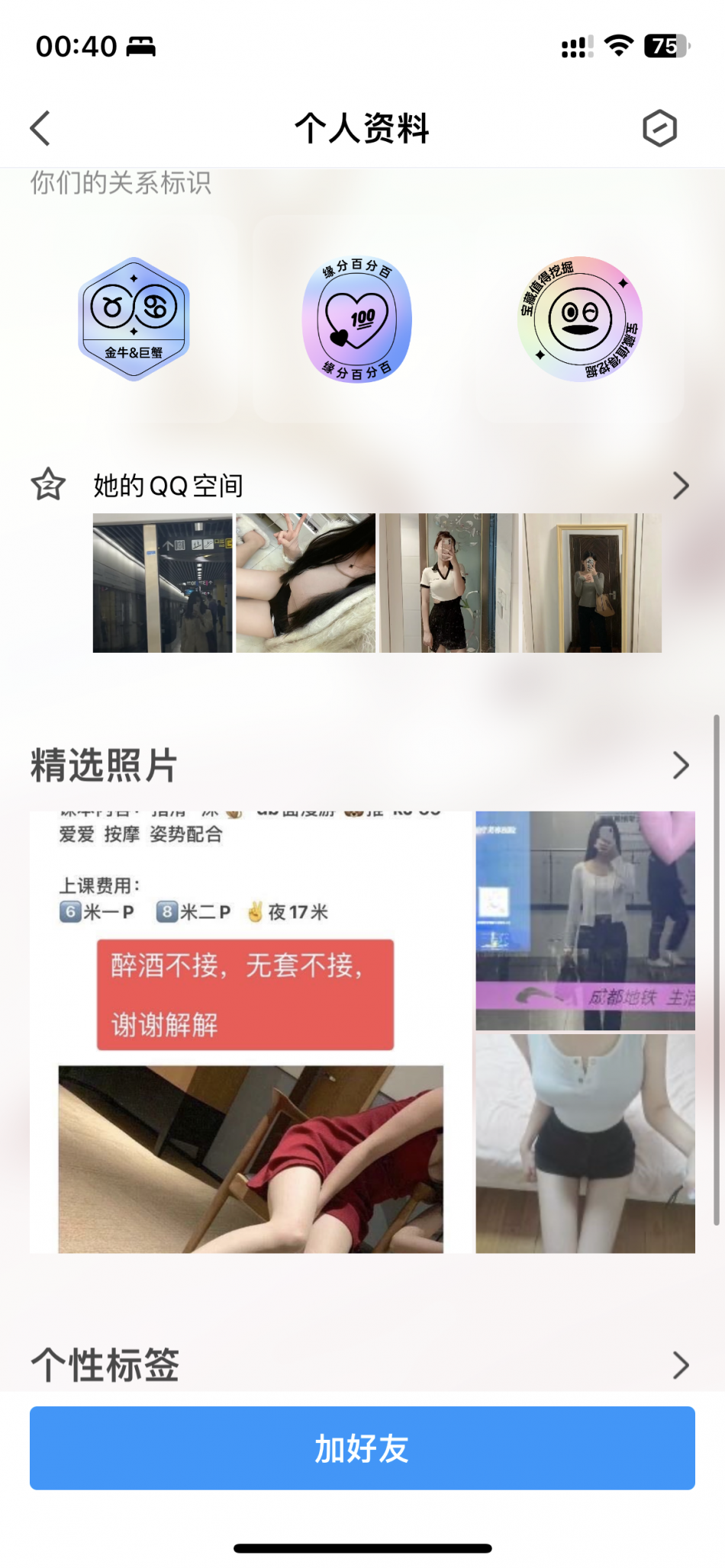
Task: Open the 成都地铁 photo in 精选照片
Action: point(585,921)
